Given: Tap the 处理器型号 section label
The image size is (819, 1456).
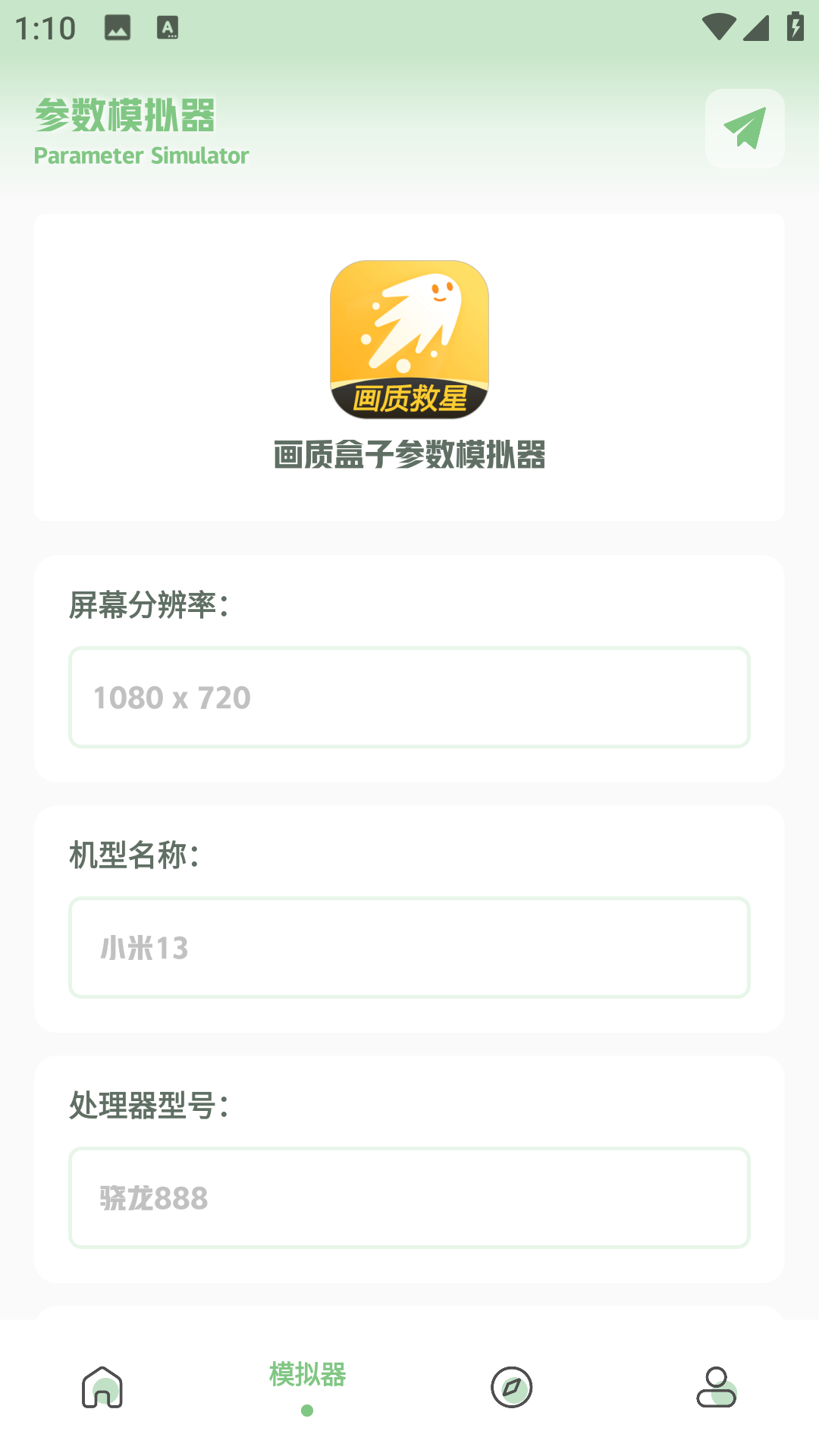Looking at the screenshot, I should [149, 1108].
